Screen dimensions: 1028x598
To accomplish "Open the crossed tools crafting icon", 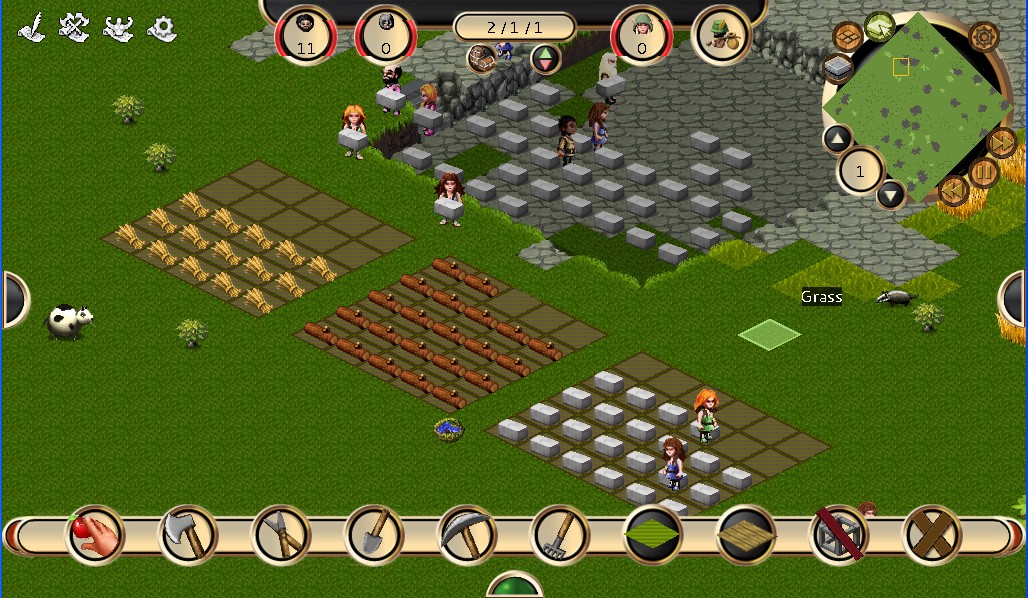I will (74, 27).
